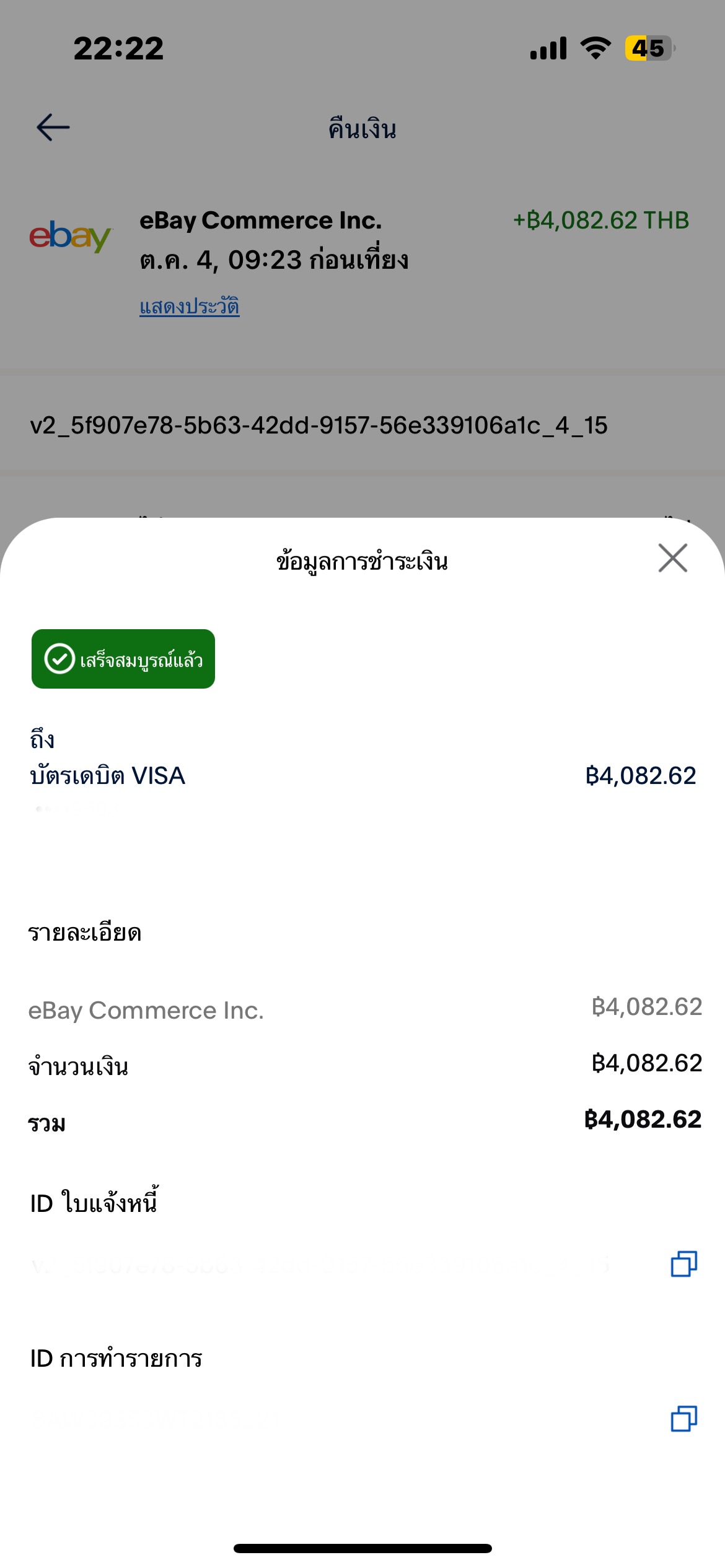Viewport: 725px width, 1568px height.
Task: Open the แสดงประวัติ history link
Action: pyautogui.click(x=190, y=307)
